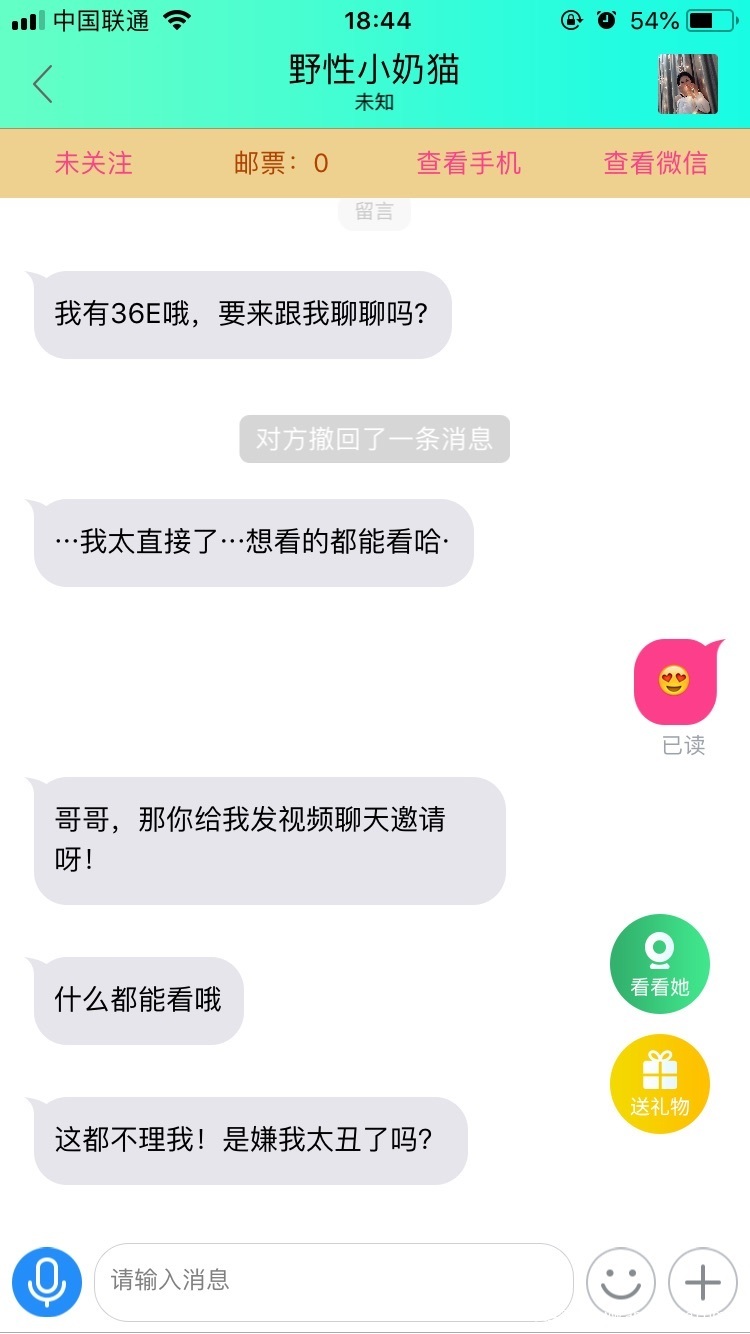
Task: Open the plus icon for more attachments
Action: click(x=702, y=1281)
